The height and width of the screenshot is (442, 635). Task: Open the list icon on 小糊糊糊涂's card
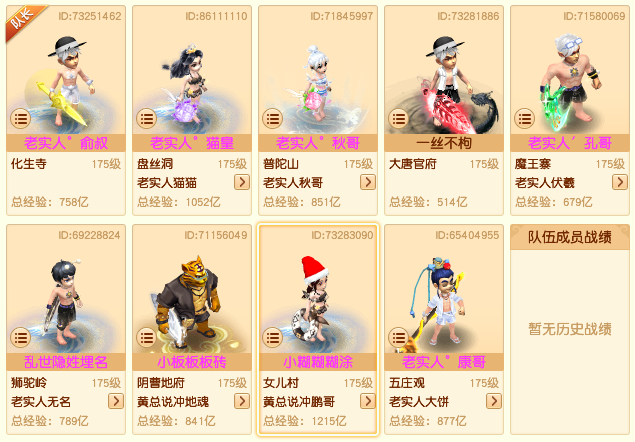[272, 337]
